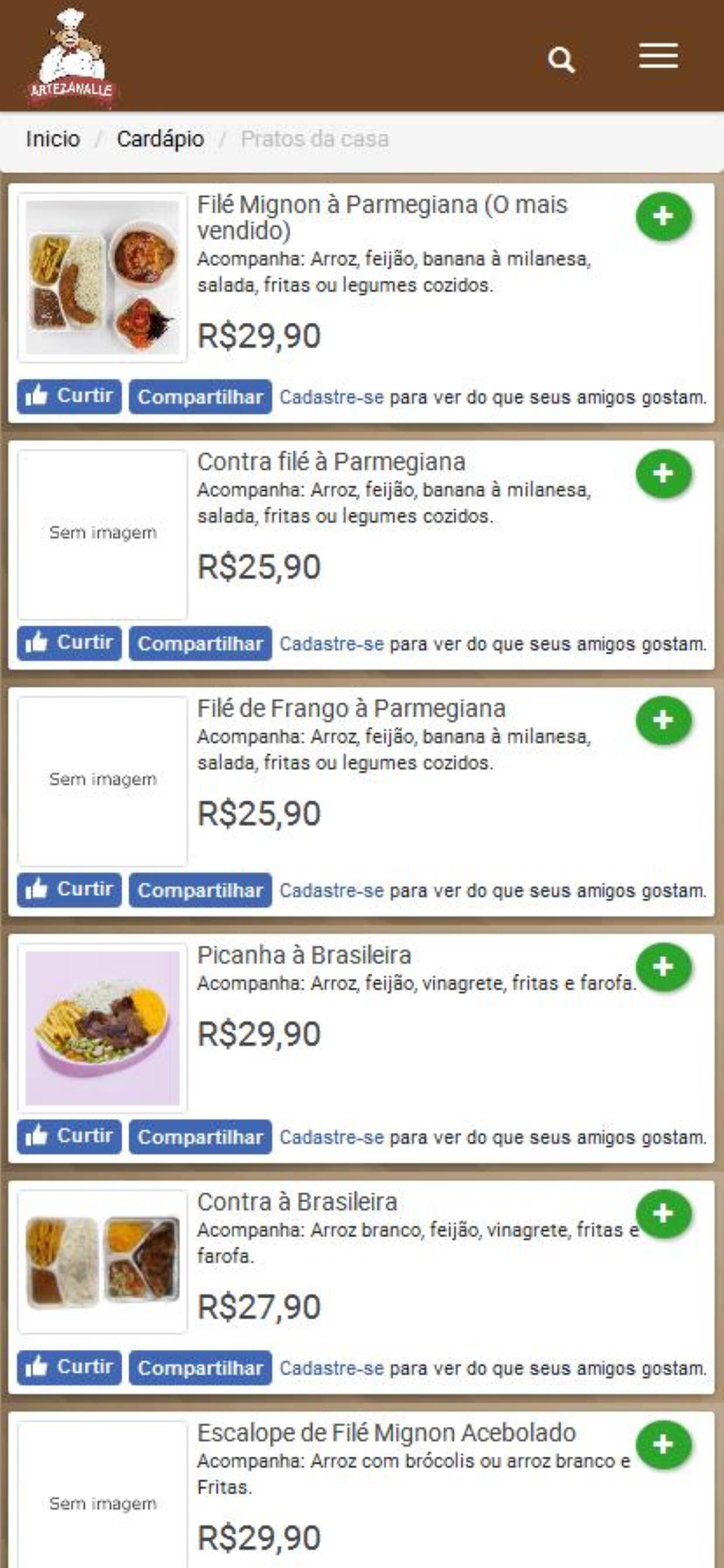Like the Contra à Brasileira dish
Screen dimensions: 724x1568
[69, 1367]
